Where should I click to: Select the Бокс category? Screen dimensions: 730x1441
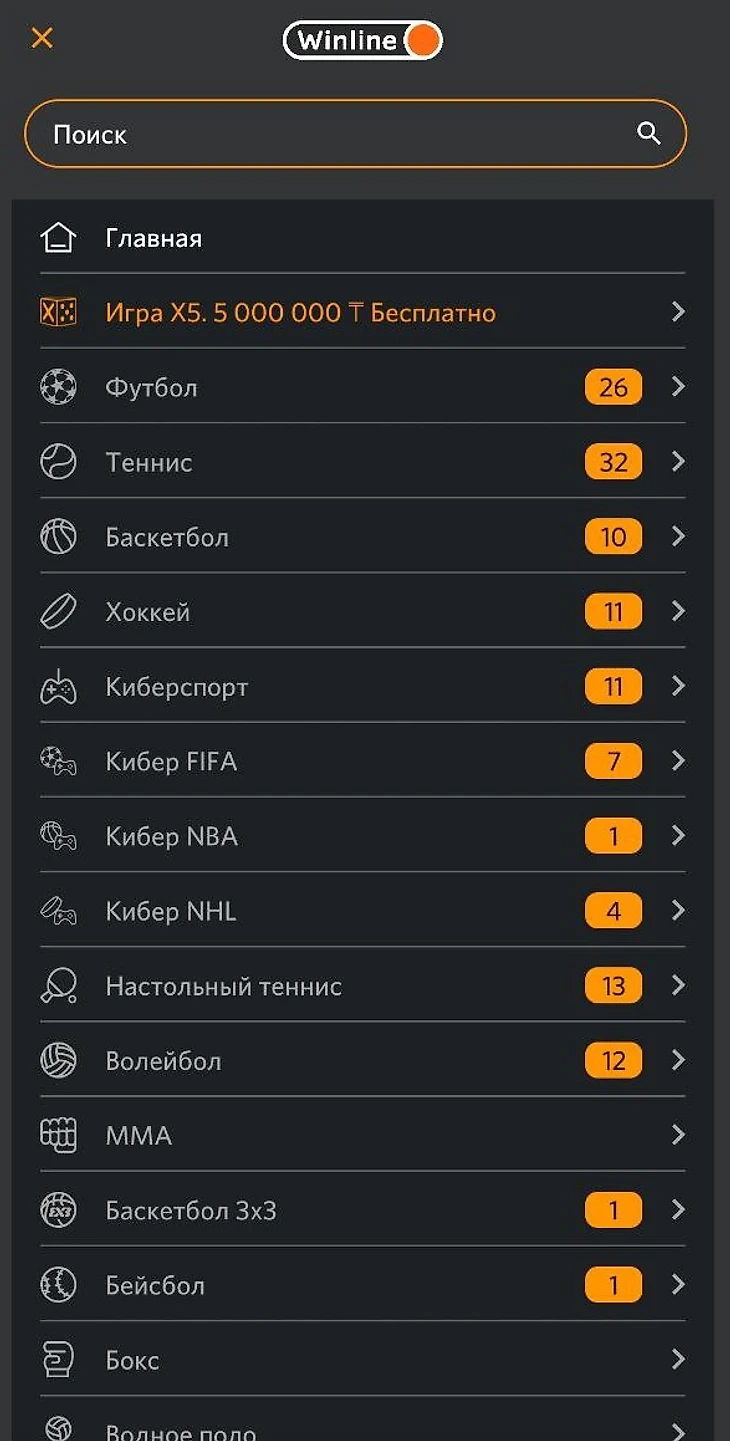[x=133, y=1360]
